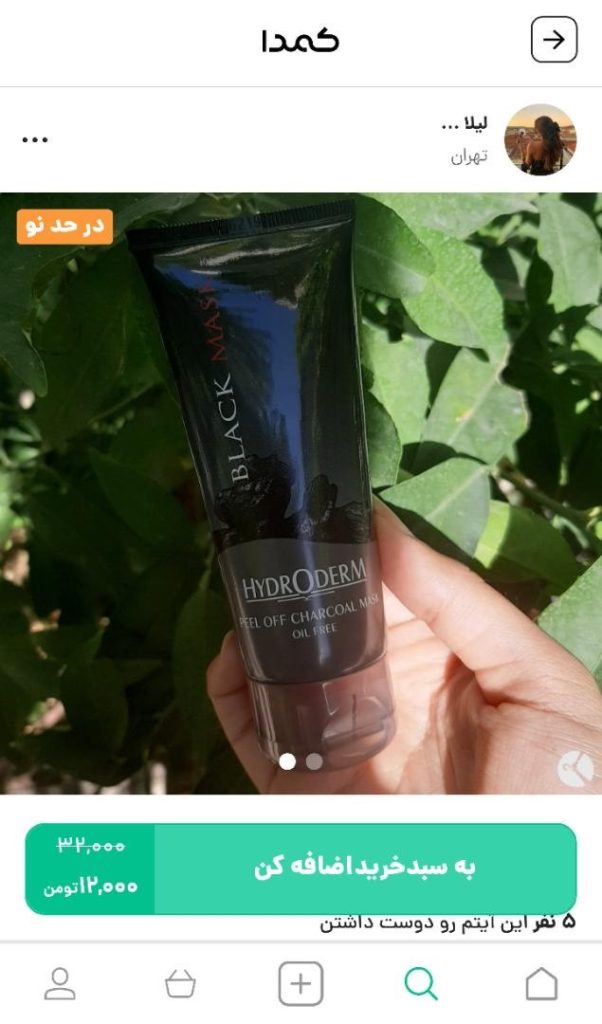This screenshot has width=602, height=1024.
Task: Open the shopping basket tab
Action: pyautogui.click(x=180, y=984)
